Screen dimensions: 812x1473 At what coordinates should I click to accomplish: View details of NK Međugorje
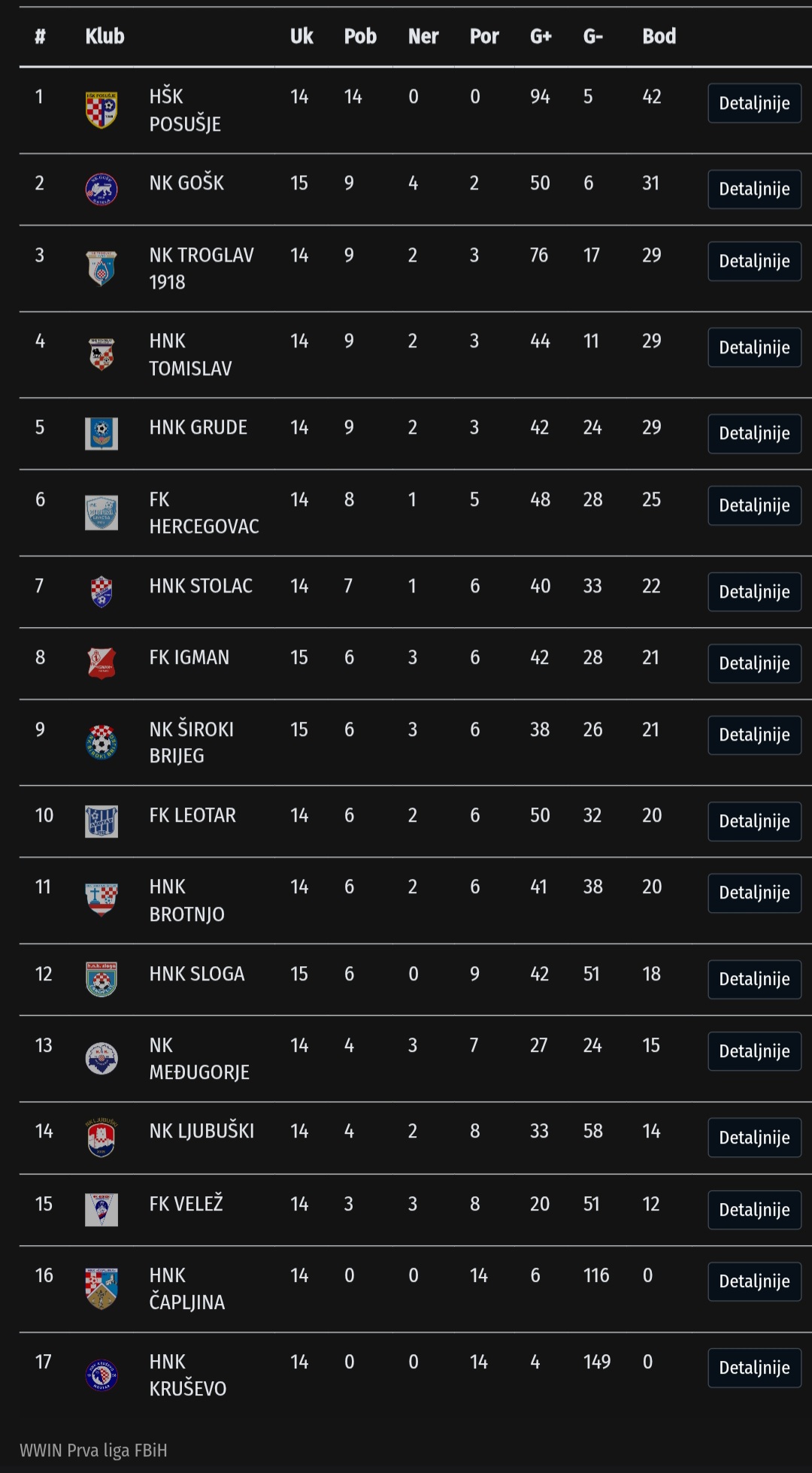pyautogui.click(x=754, y=1051)
